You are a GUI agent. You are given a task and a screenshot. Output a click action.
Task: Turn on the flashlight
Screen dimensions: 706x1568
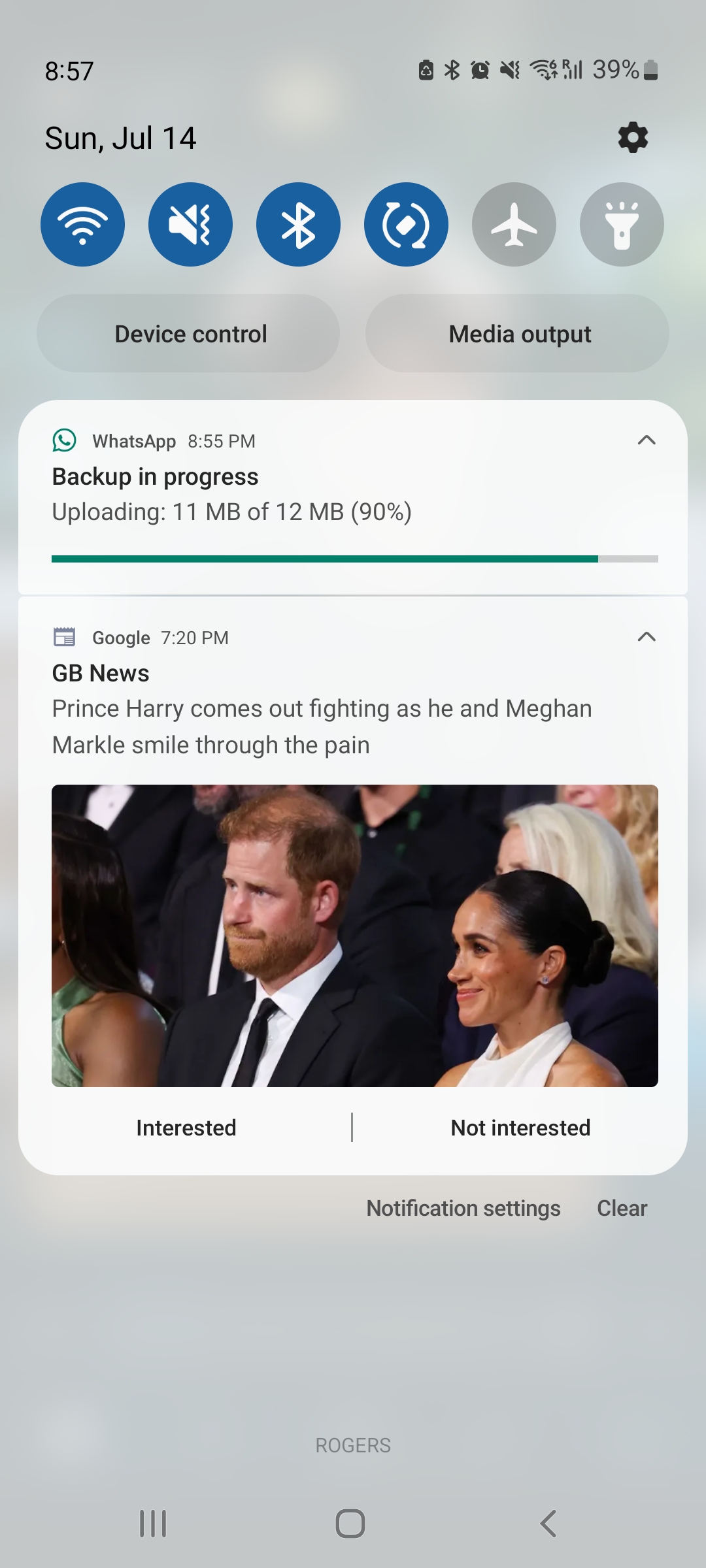(622, 224)
